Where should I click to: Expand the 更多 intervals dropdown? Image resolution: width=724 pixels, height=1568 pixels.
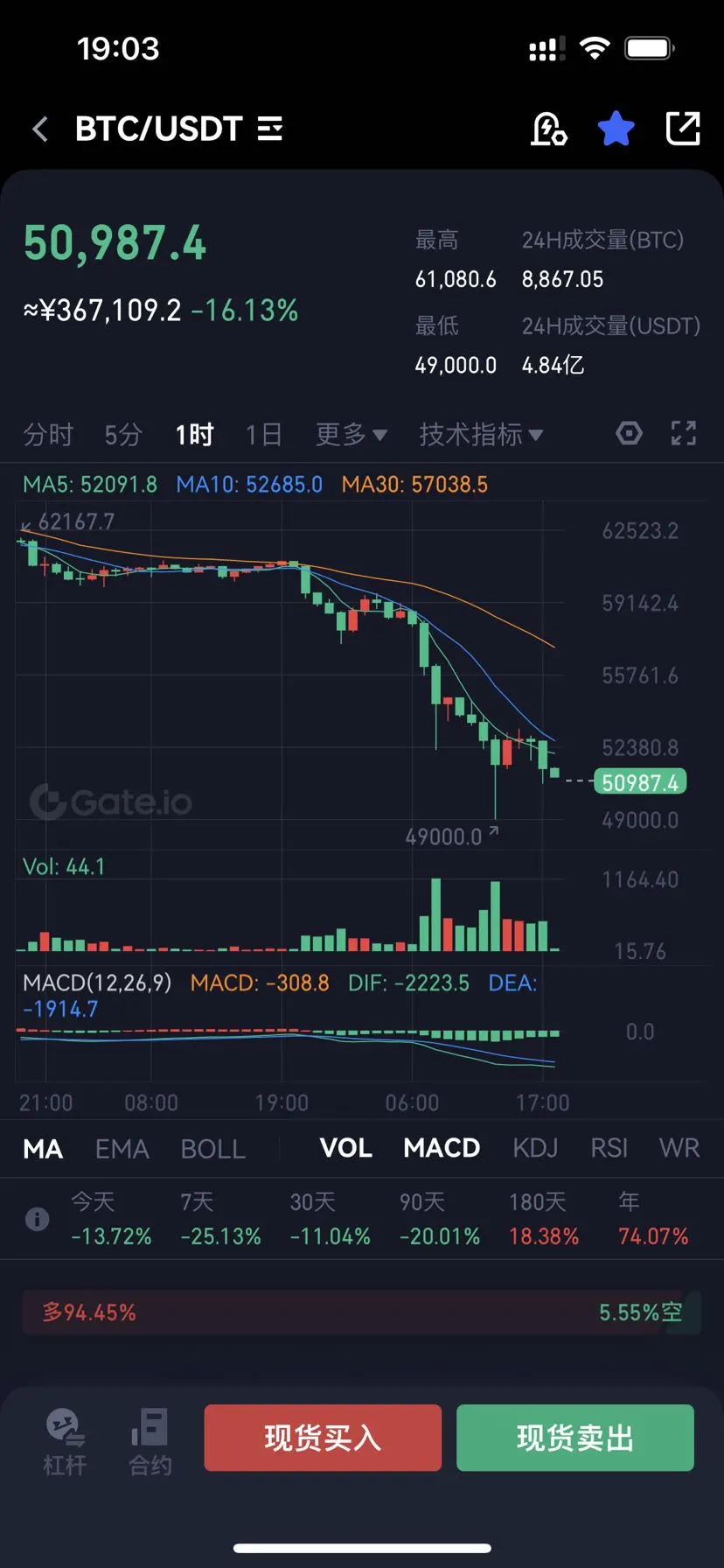[x=351, y=434]
